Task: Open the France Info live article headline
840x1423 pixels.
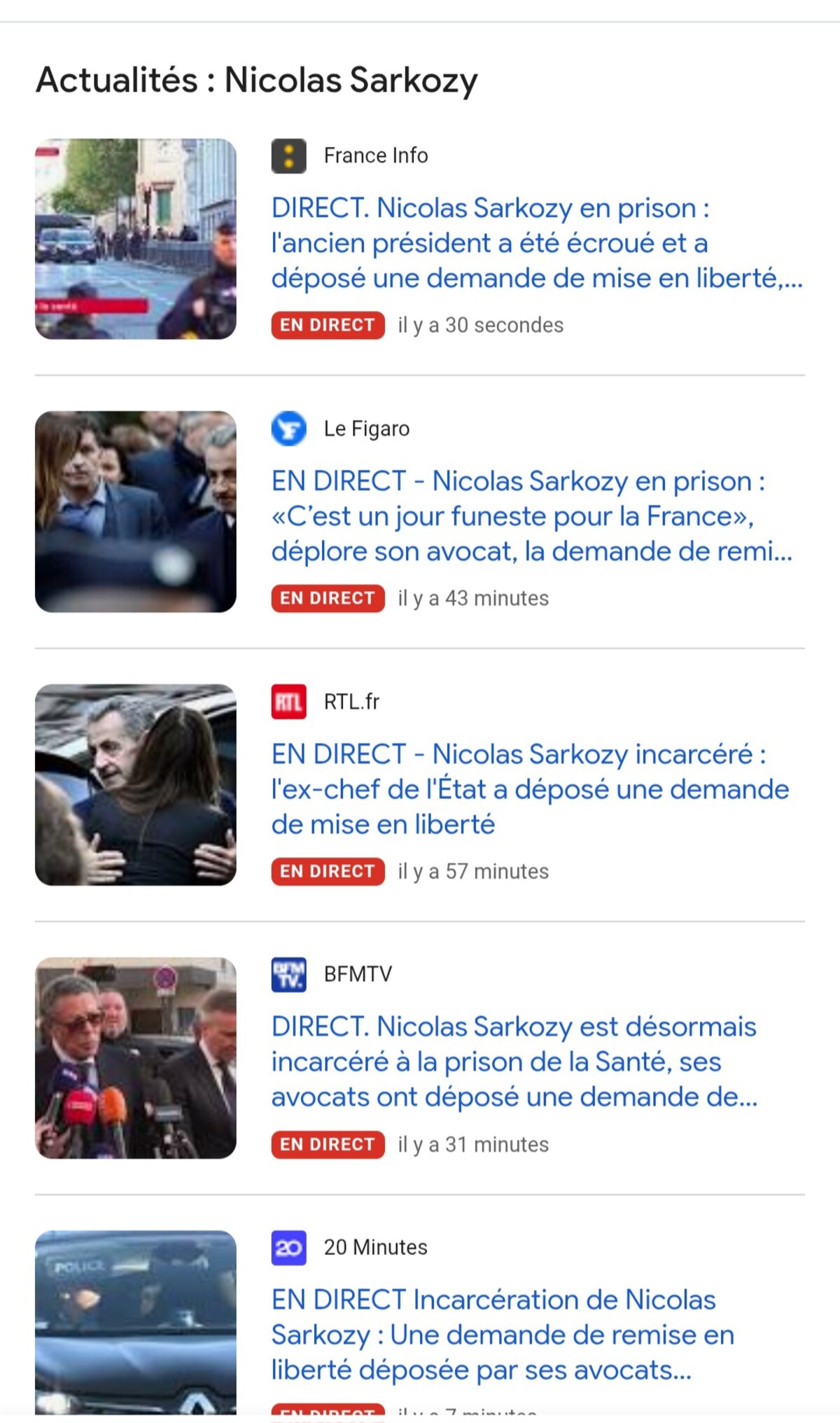Action: coord(536,243)
